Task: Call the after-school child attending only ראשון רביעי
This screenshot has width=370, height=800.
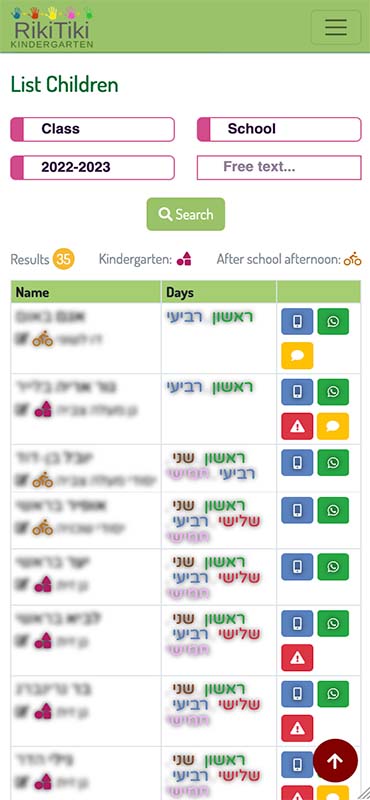Action: click(298, 321)
